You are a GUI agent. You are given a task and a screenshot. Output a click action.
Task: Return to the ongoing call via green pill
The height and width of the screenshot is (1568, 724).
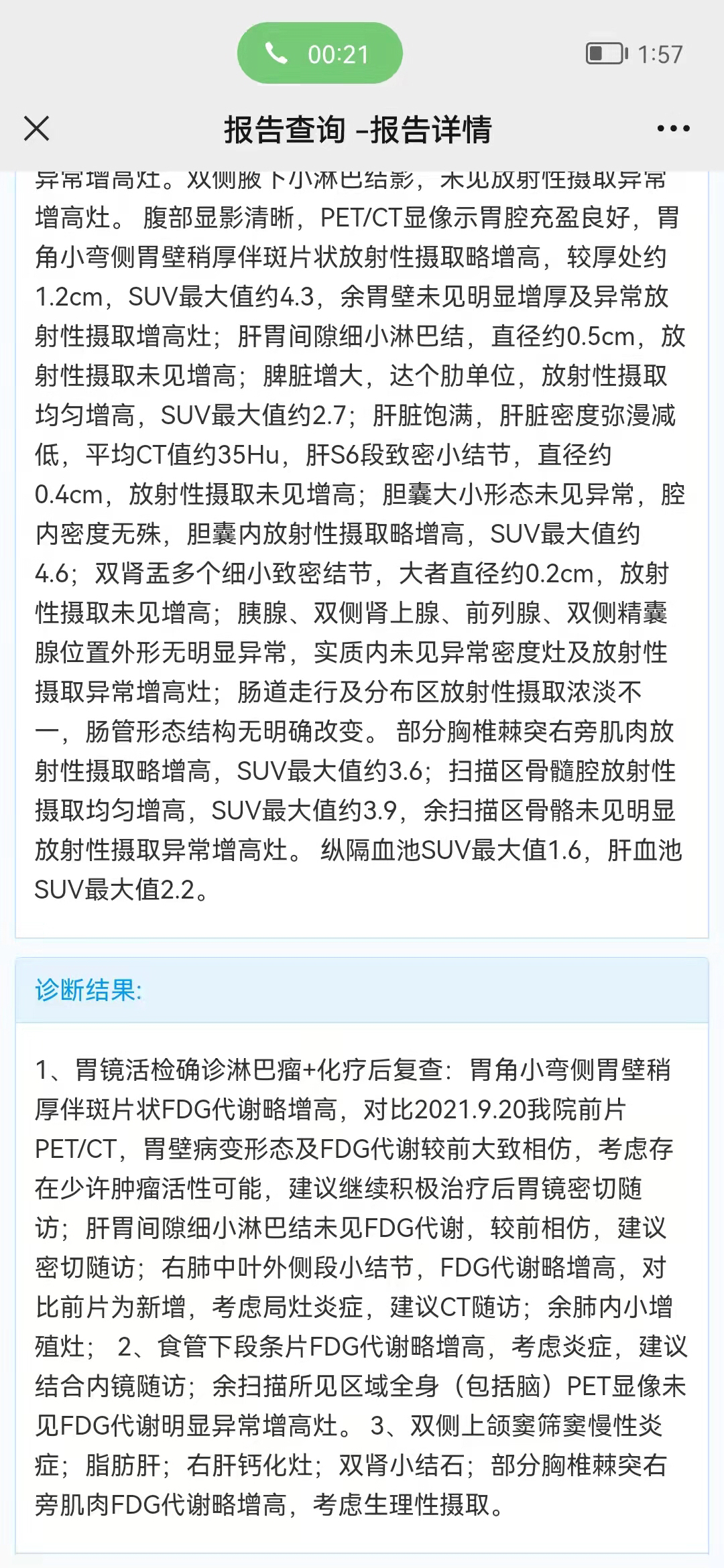coord(320,54)
